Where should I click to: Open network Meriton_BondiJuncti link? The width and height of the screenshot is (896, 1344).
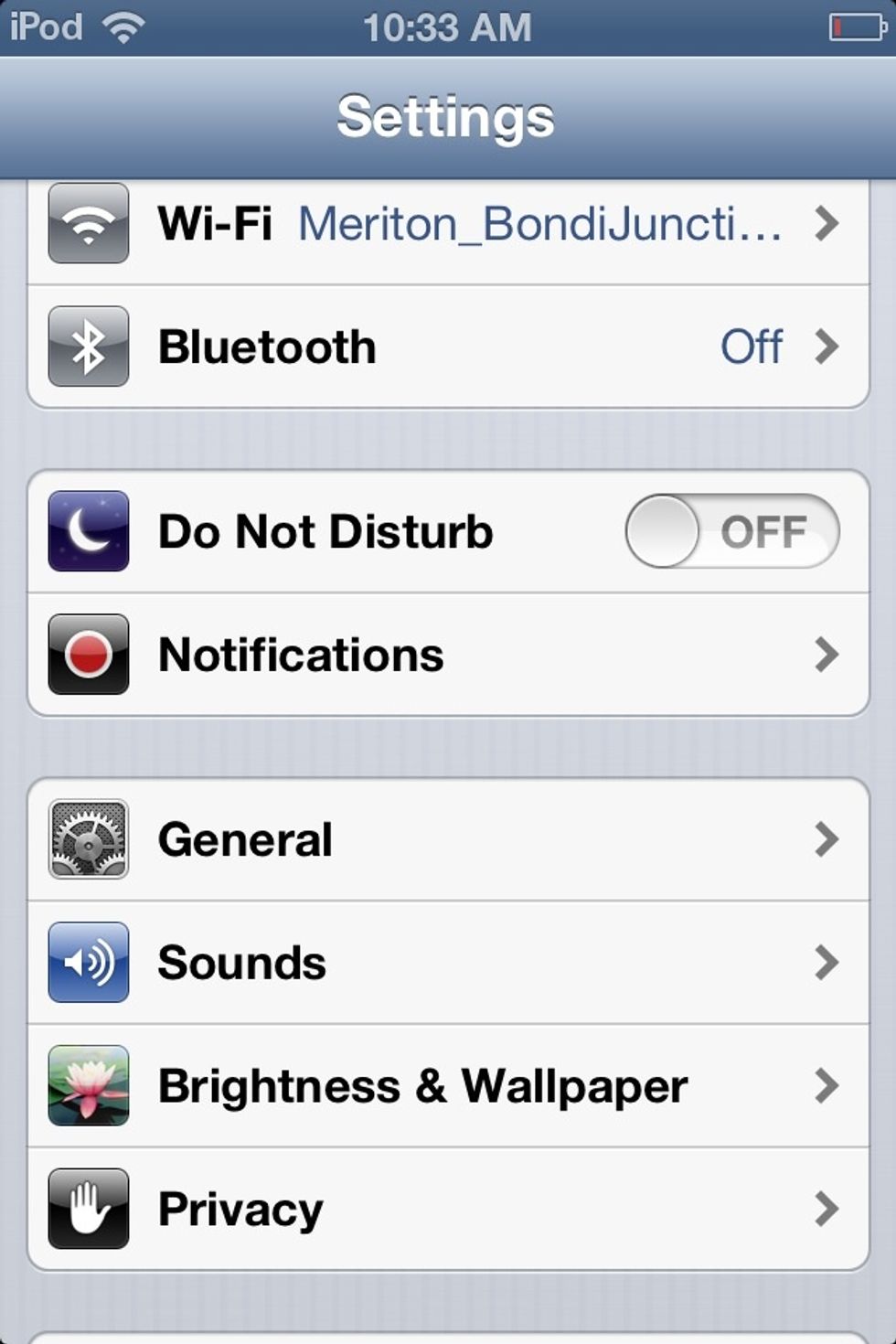(x=539, y=224)
